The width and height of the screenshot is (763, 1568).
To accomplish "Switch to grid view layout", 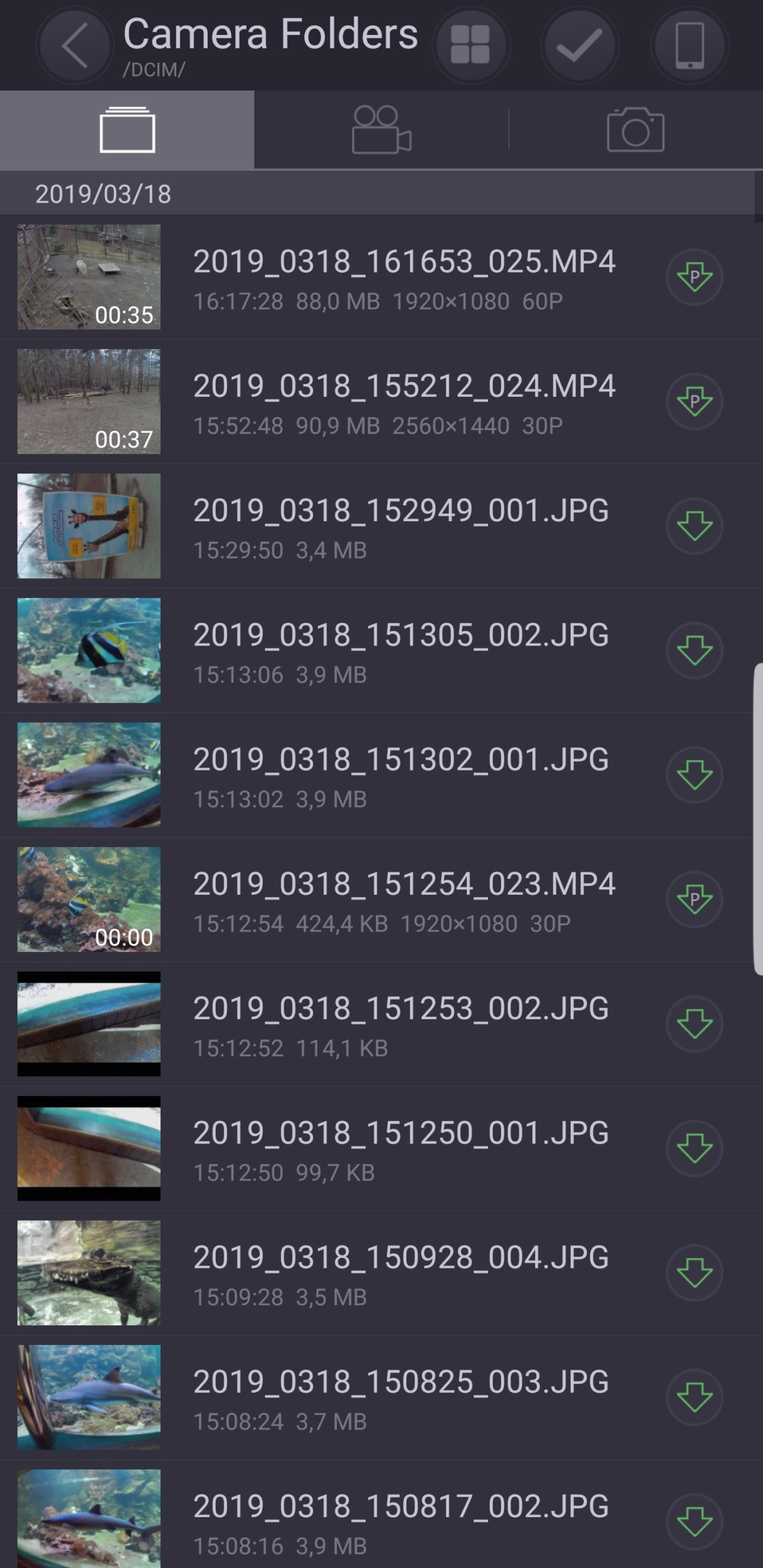I will coord(470,45).
